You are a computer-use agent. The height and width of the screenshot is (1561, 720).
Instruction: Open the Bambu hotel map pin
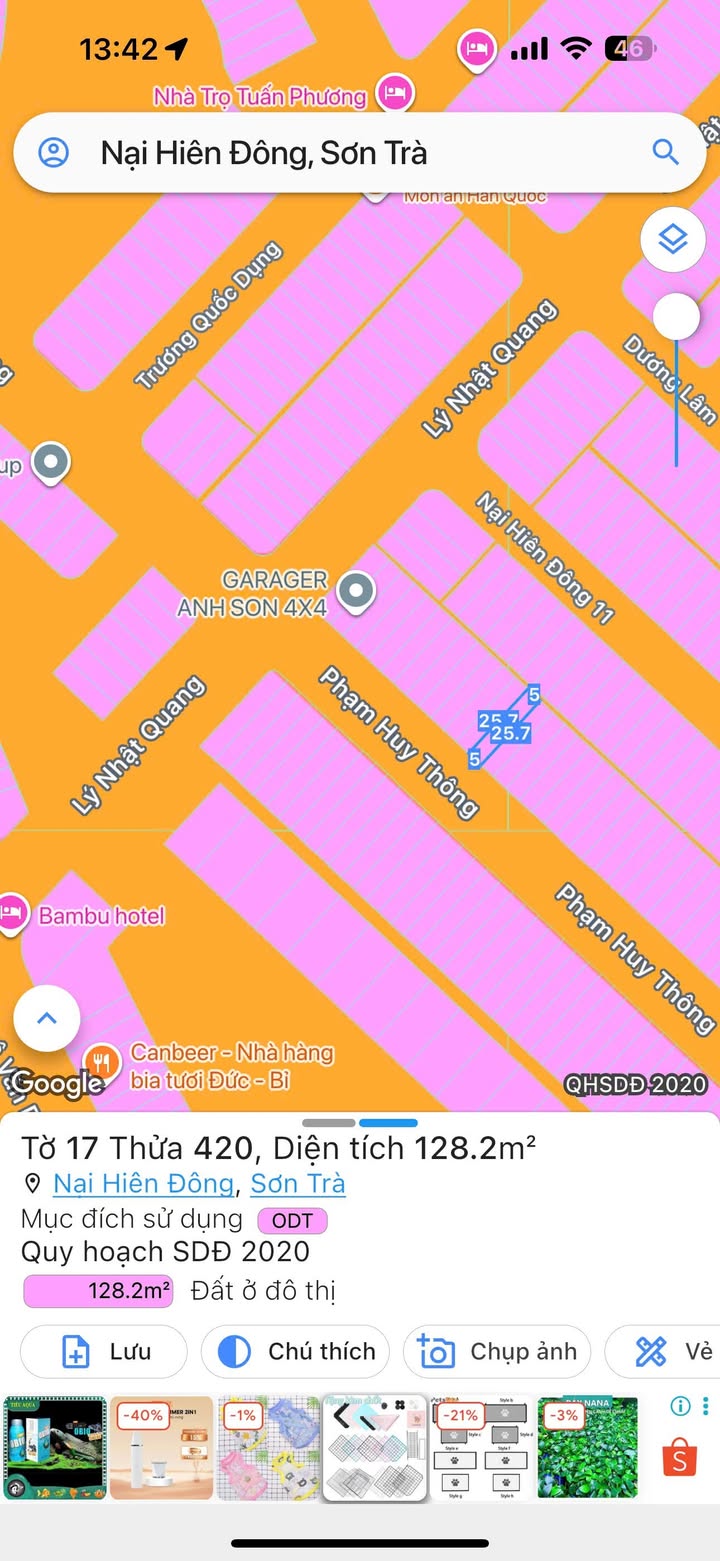coord(12,915)
